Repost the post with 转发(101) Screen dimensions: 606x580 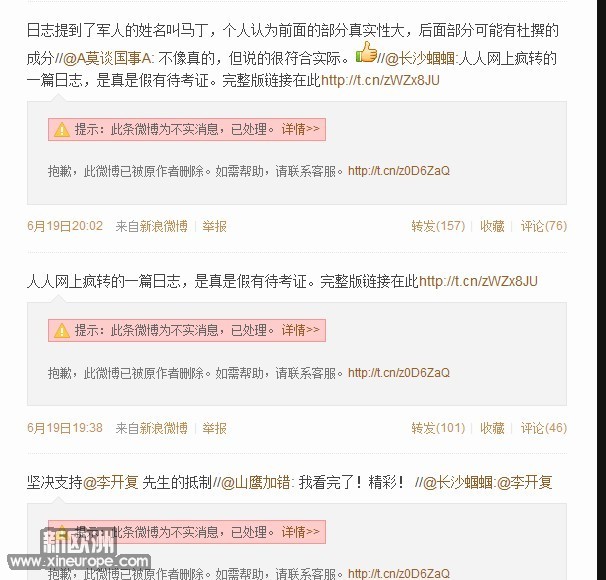[438, 428]
